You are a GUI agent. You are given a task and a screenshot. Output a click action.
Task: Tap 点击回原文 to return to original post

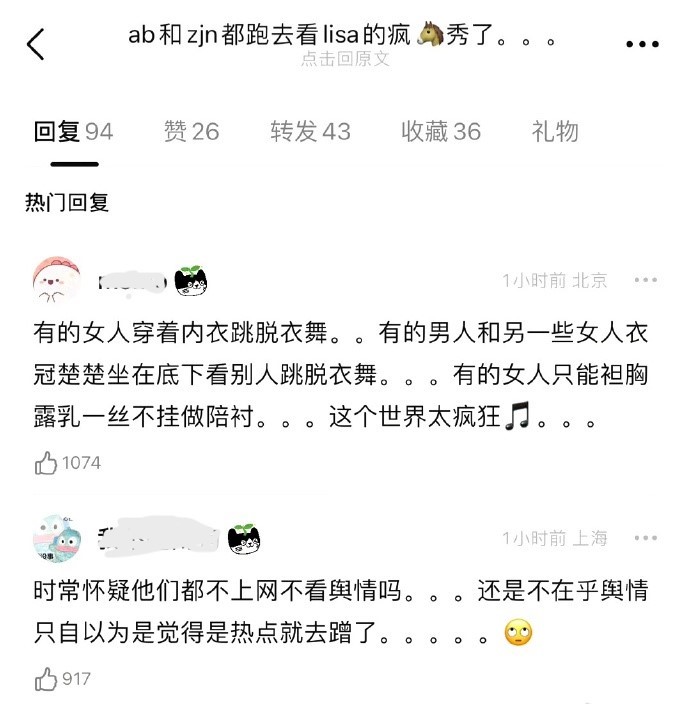click(345, 59)
